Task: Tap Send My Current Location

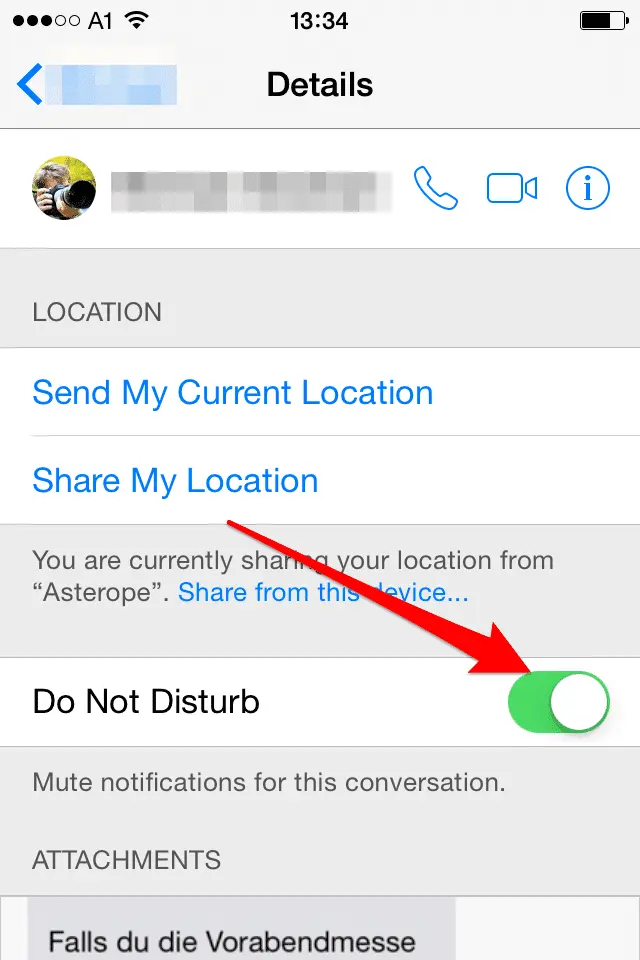Action: tap(232, 392)
